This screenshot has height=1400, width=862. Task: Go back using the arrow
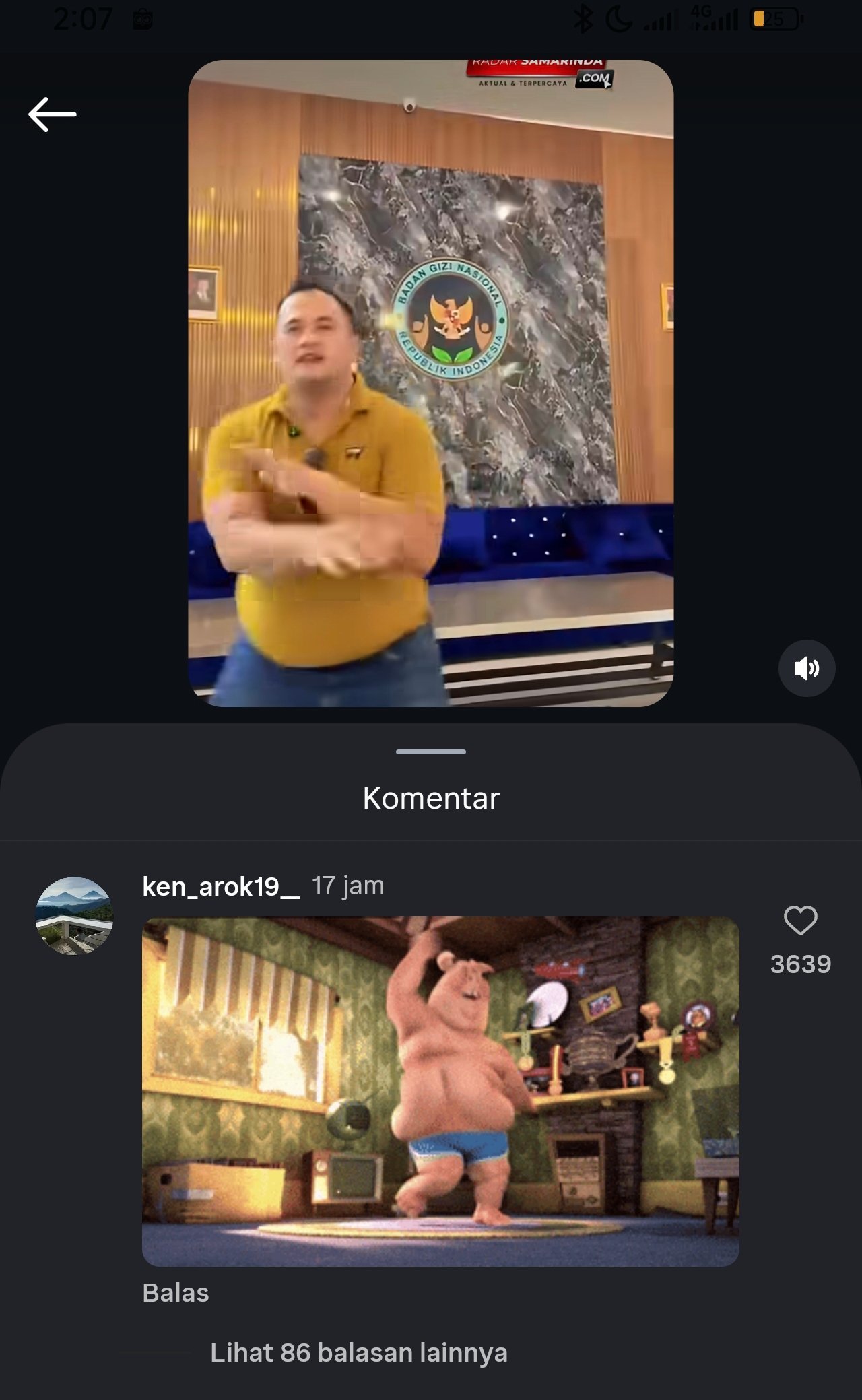[x=53, y=114]
